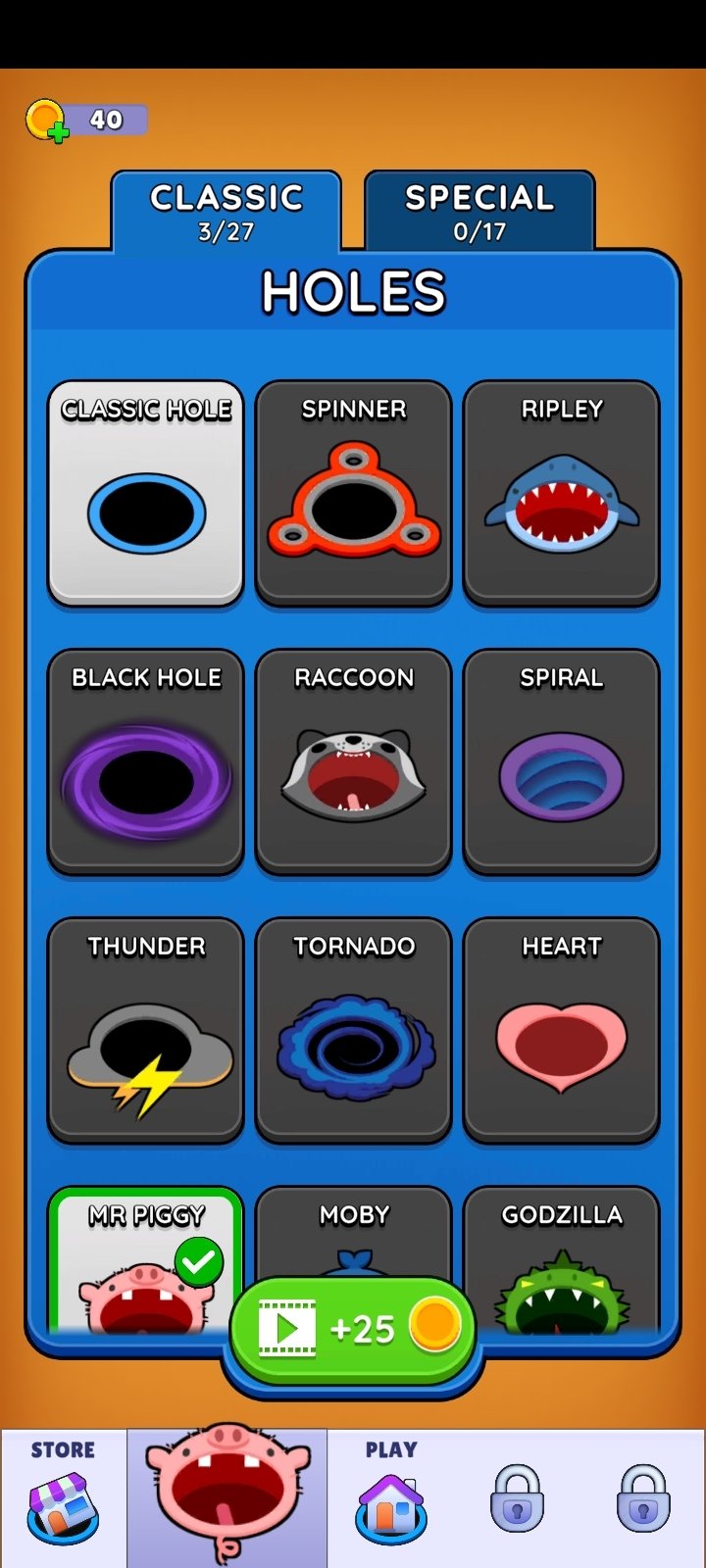Image resolution: width=706 pixels, height=1568 pixels.
Task: Tap the Spiral hole skin
Action: [x=562, y=761]
